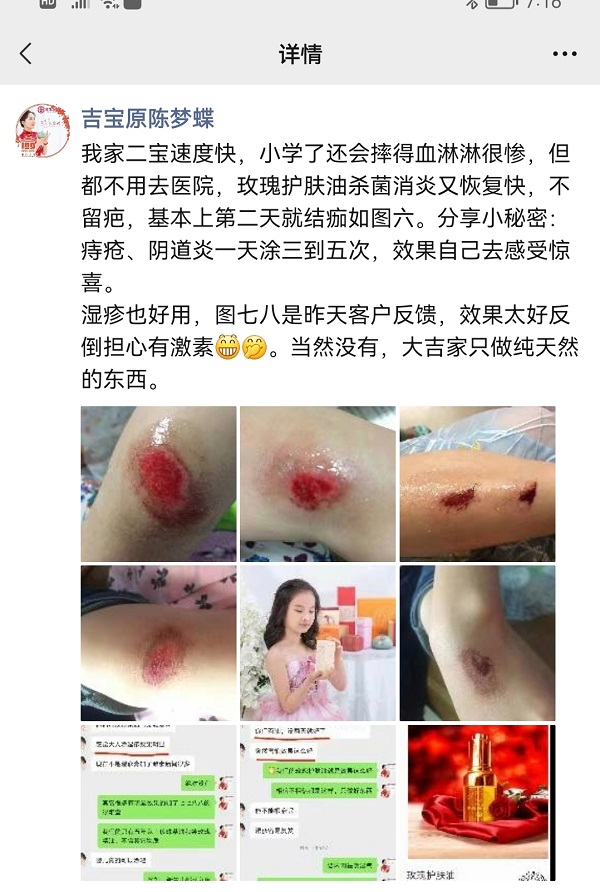This screenshot has width=600, height=892.
Task: Open the gold rose oil bottle photo
Action: pos(478,800)
